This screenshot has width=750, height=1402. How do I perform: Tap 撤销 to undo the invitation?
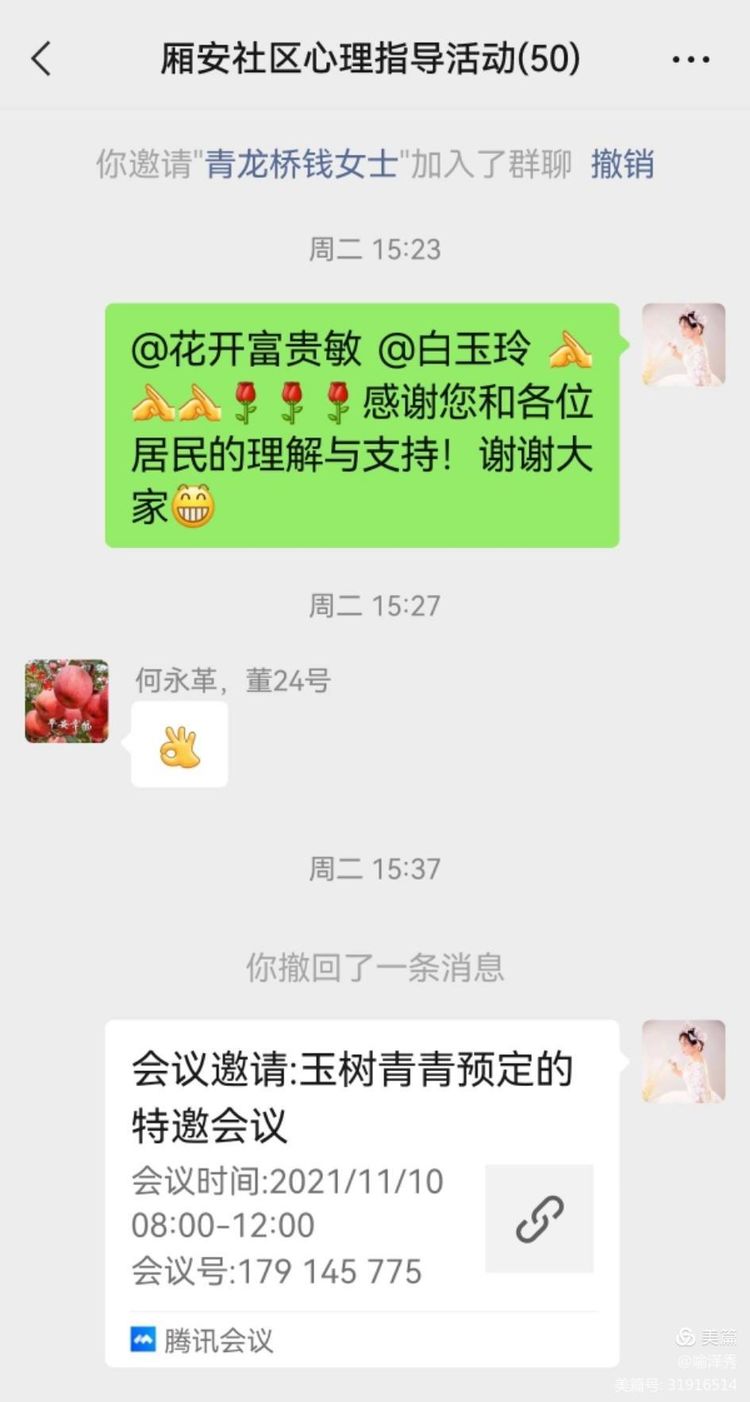click(x=622, y=164)
